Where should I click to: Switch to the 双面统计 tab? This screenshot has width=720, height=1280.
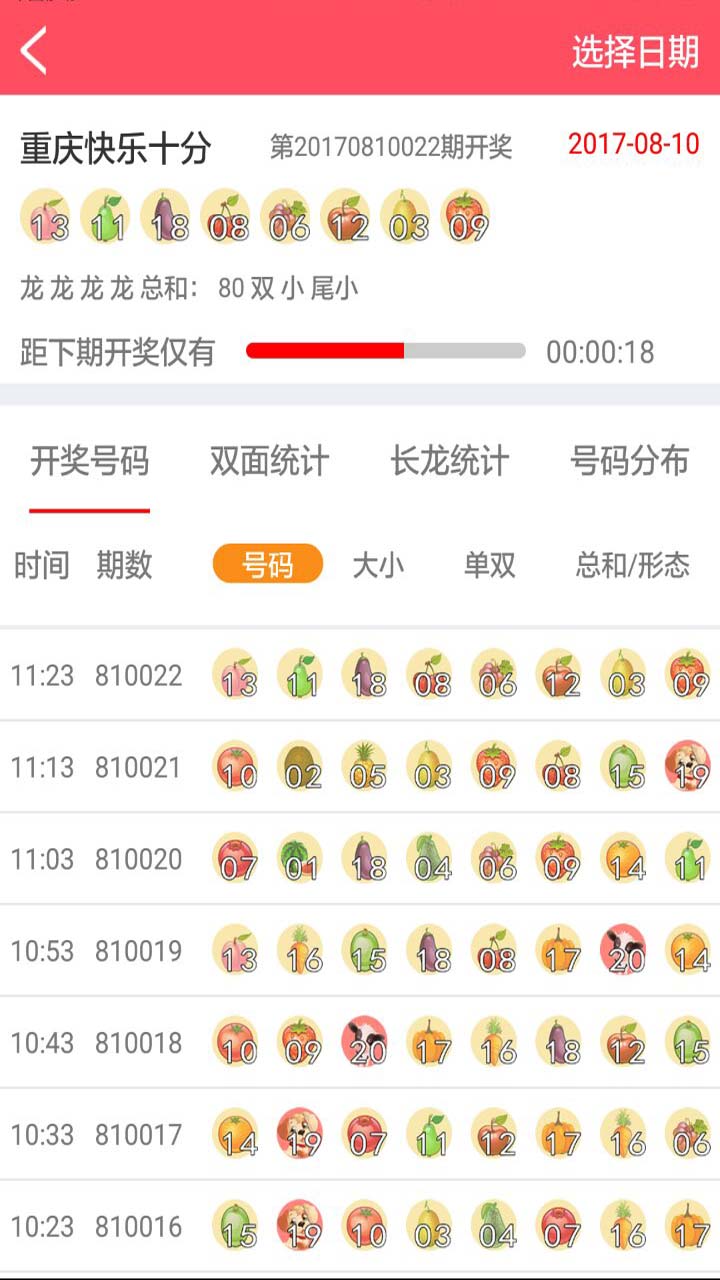269,462
